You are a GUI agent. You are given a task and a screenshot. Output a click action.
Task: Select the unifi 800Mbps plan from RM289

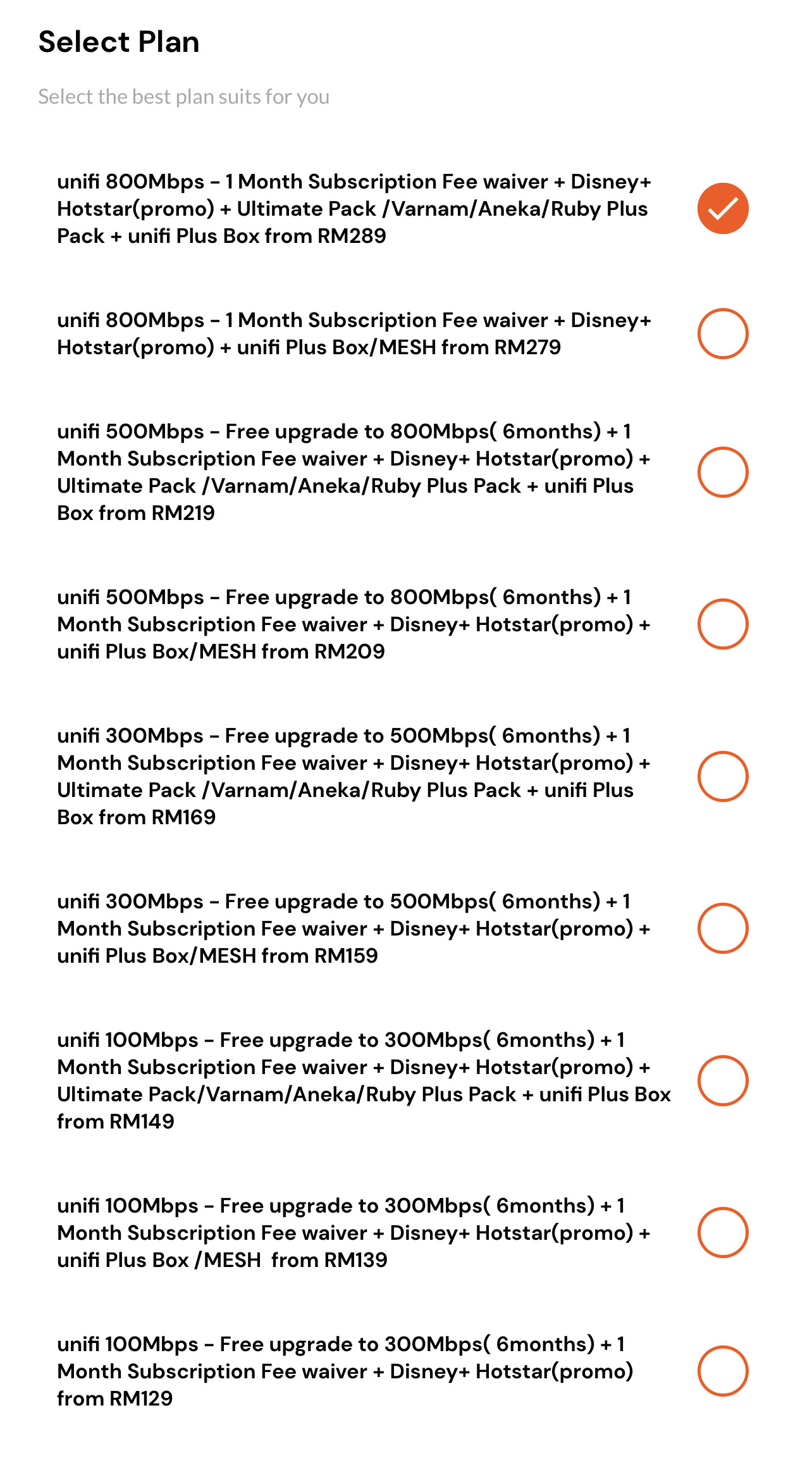[722, 209]
